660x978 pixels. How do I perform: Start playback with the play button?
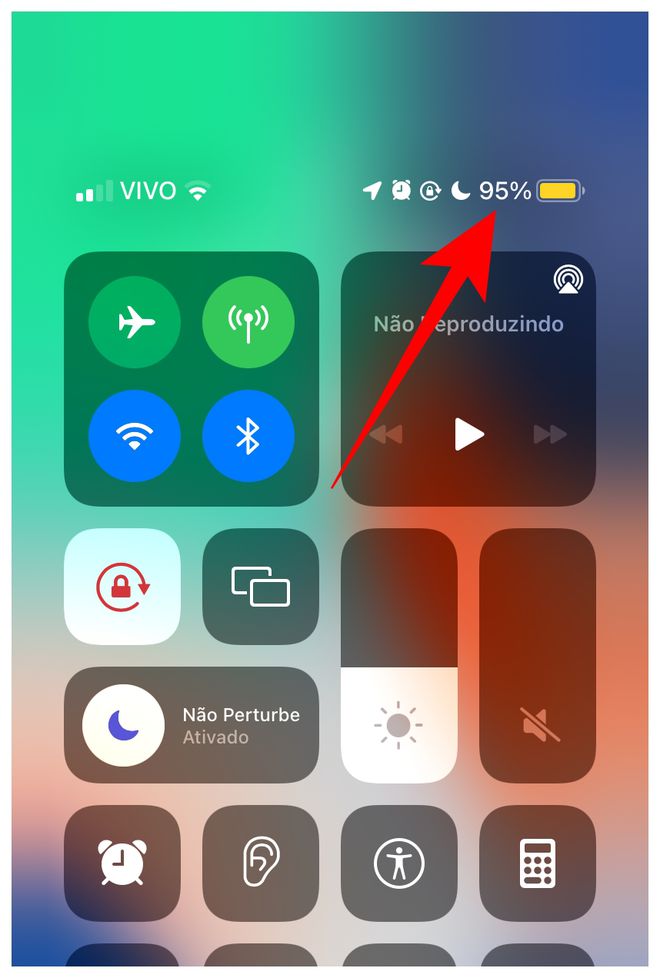coord(469,434)
